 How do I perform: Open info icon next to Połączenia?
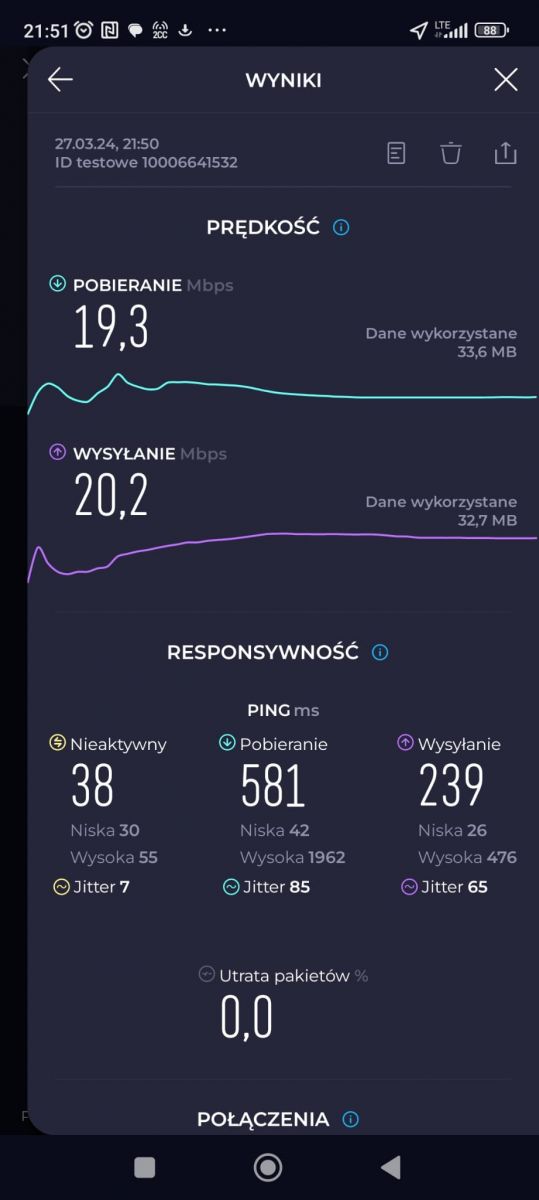click(x=350, y=1119)
